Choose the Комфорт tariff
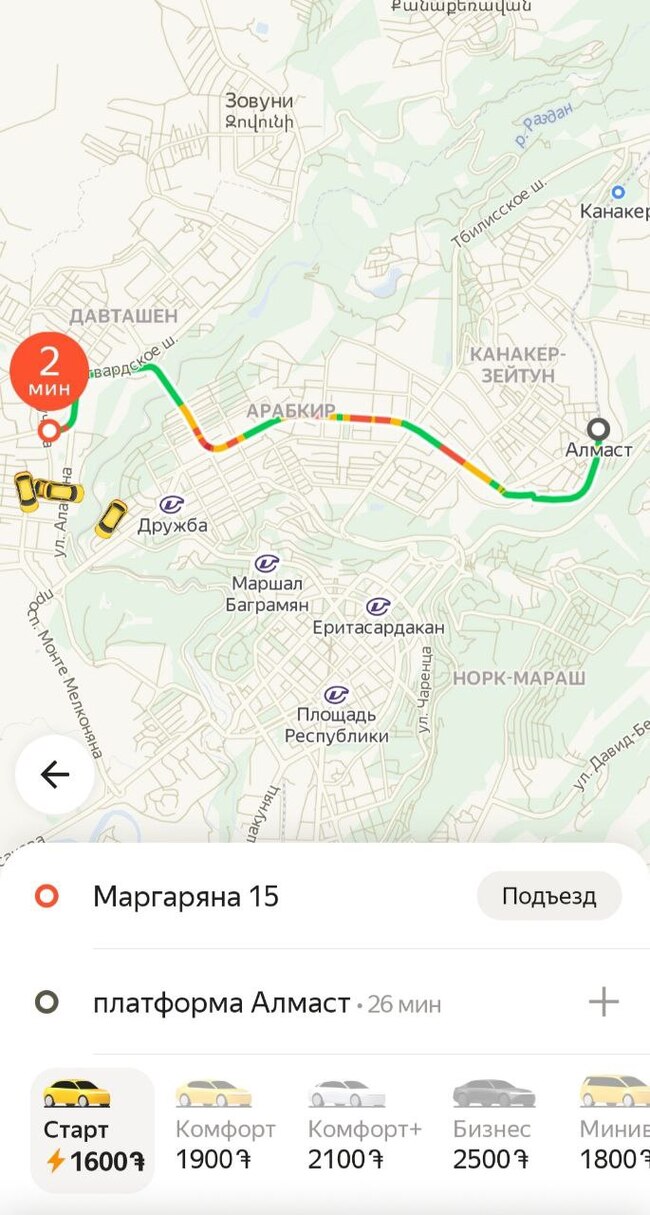 pos(225,1128)
